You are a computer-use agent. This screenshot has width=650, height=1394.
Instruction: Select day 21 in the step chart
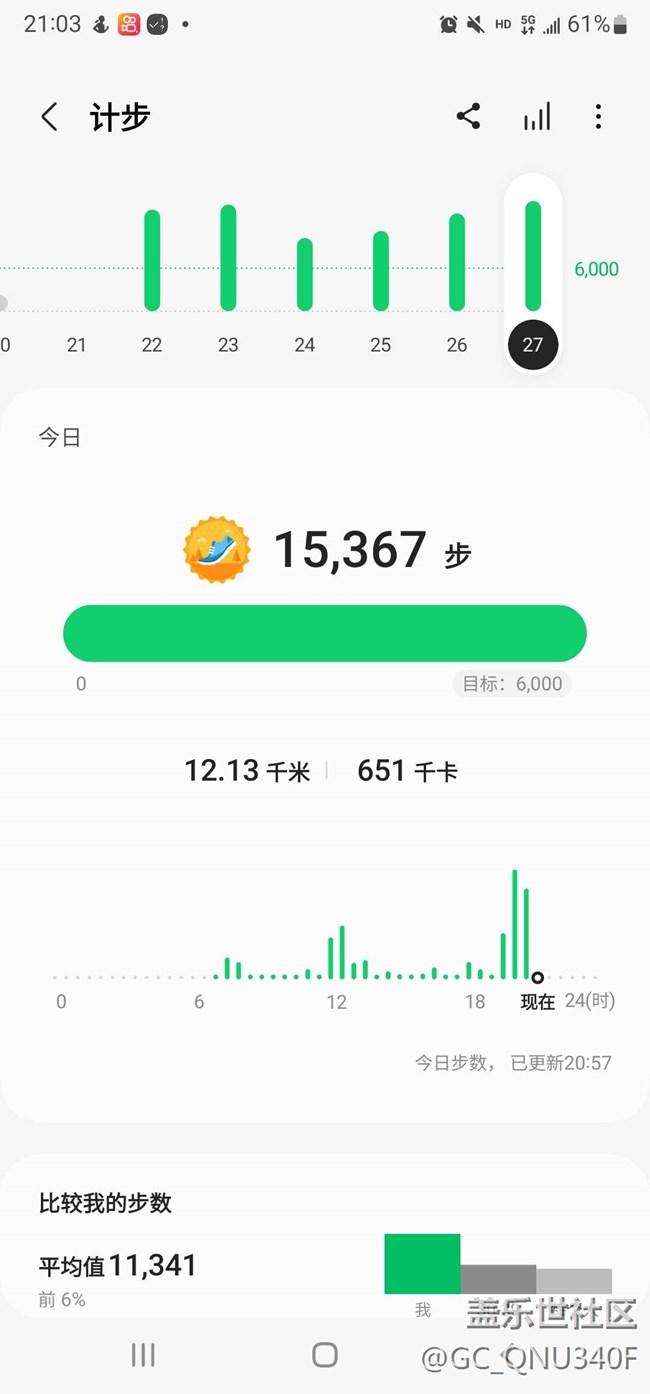point(76,344)
